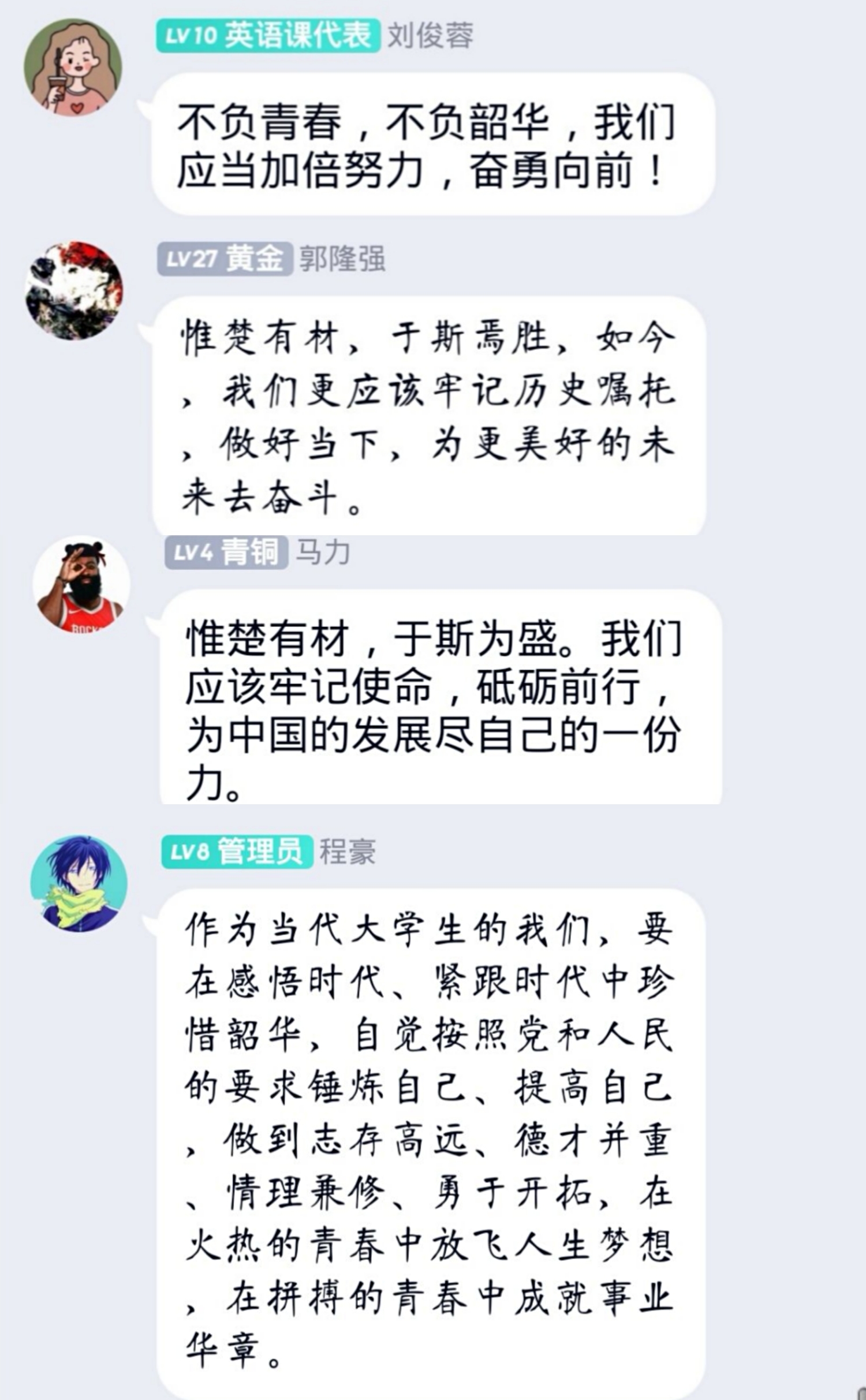The width and height of the screenshot is (866, 1400).
Task: View 马力's profile via avatar
Action: point(81,584)
